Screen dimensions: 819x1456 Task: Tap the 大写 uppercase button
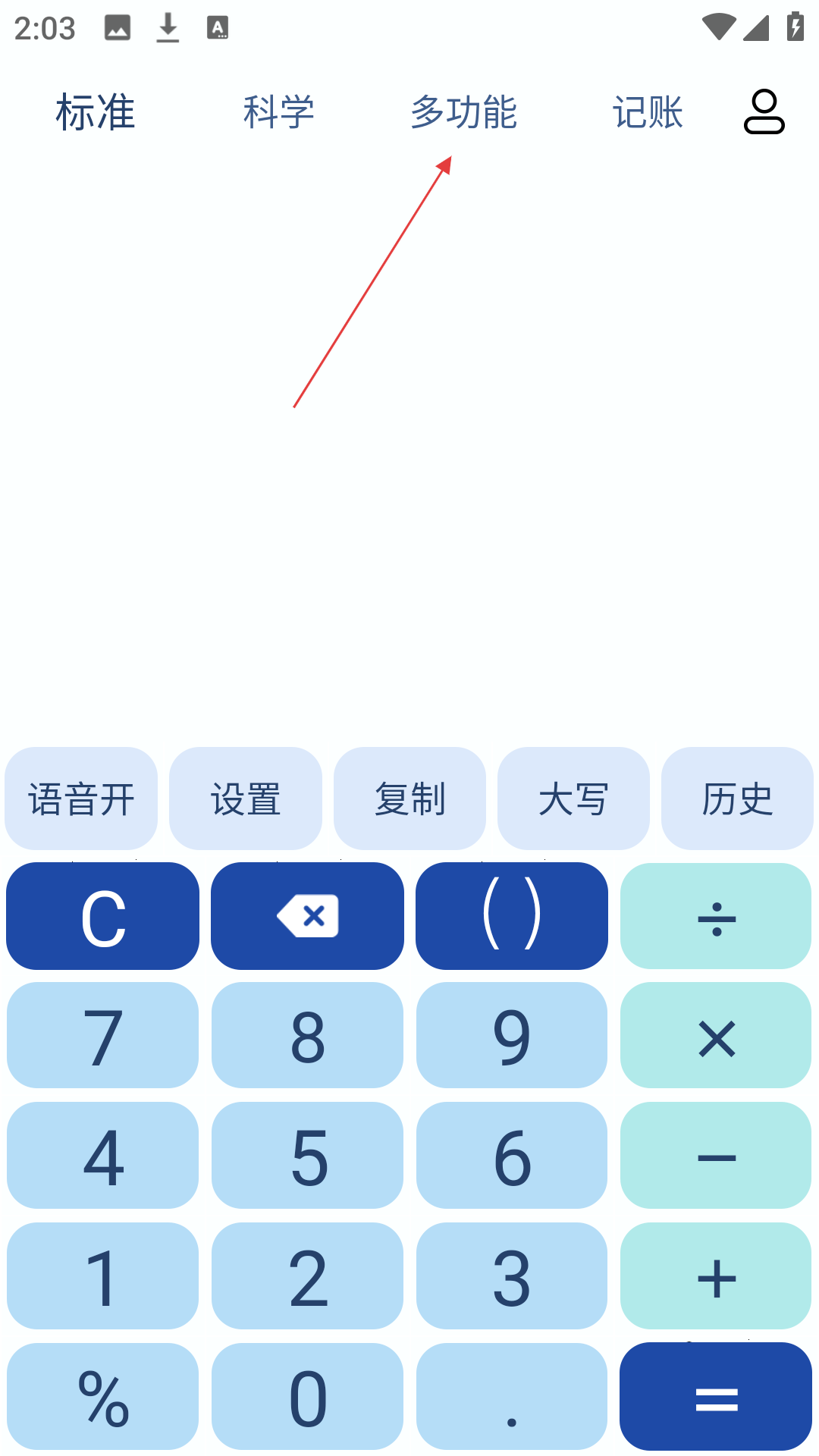point(573,799)
